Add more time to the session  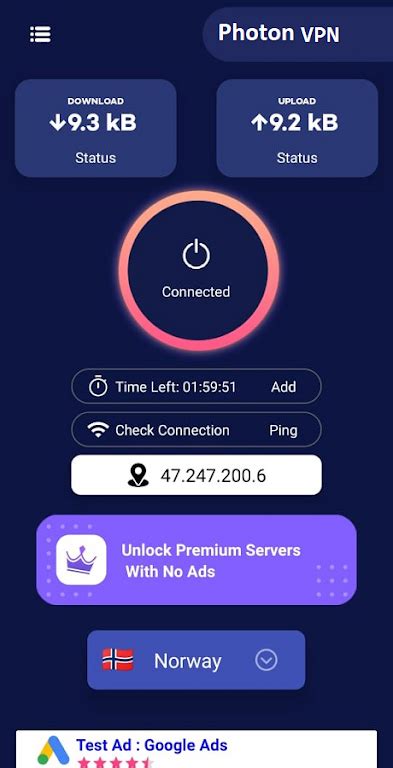(283, 387)
